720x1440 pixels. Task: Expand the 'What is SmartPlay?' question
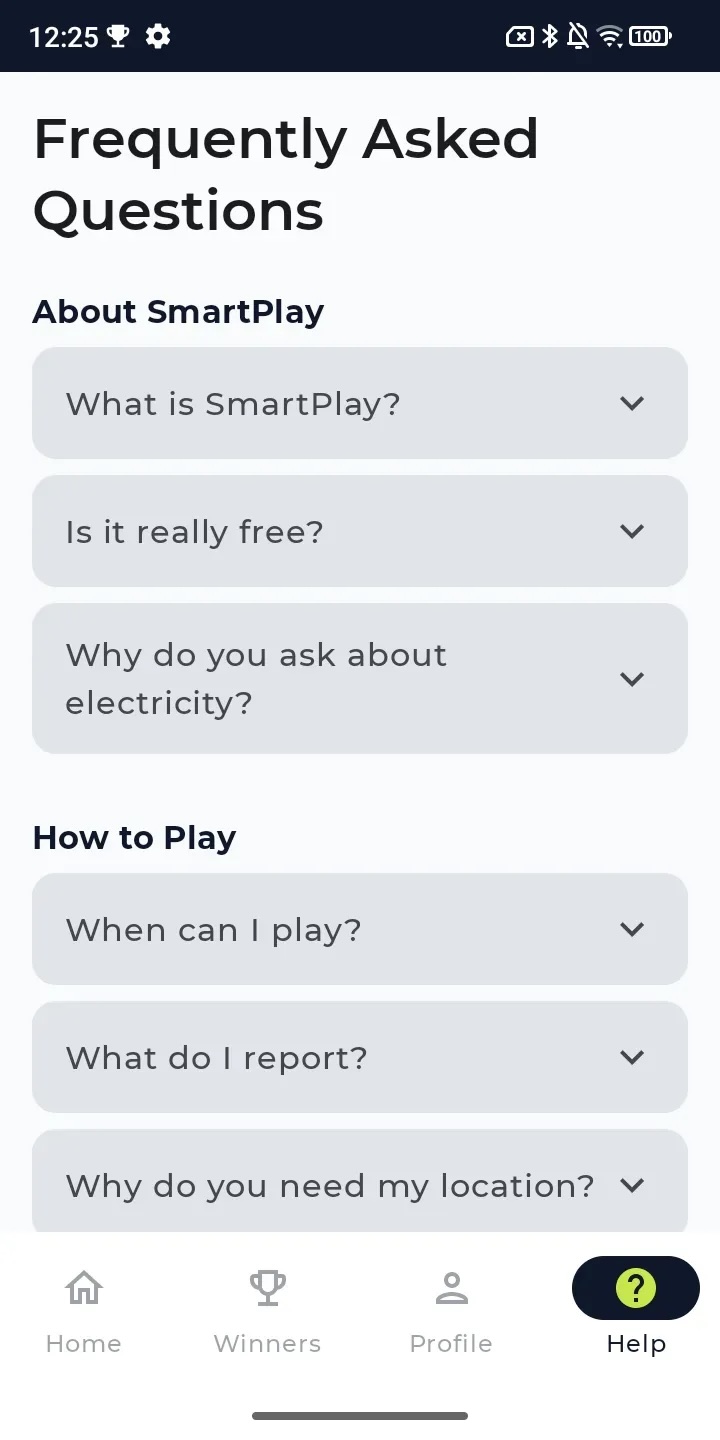360,403
